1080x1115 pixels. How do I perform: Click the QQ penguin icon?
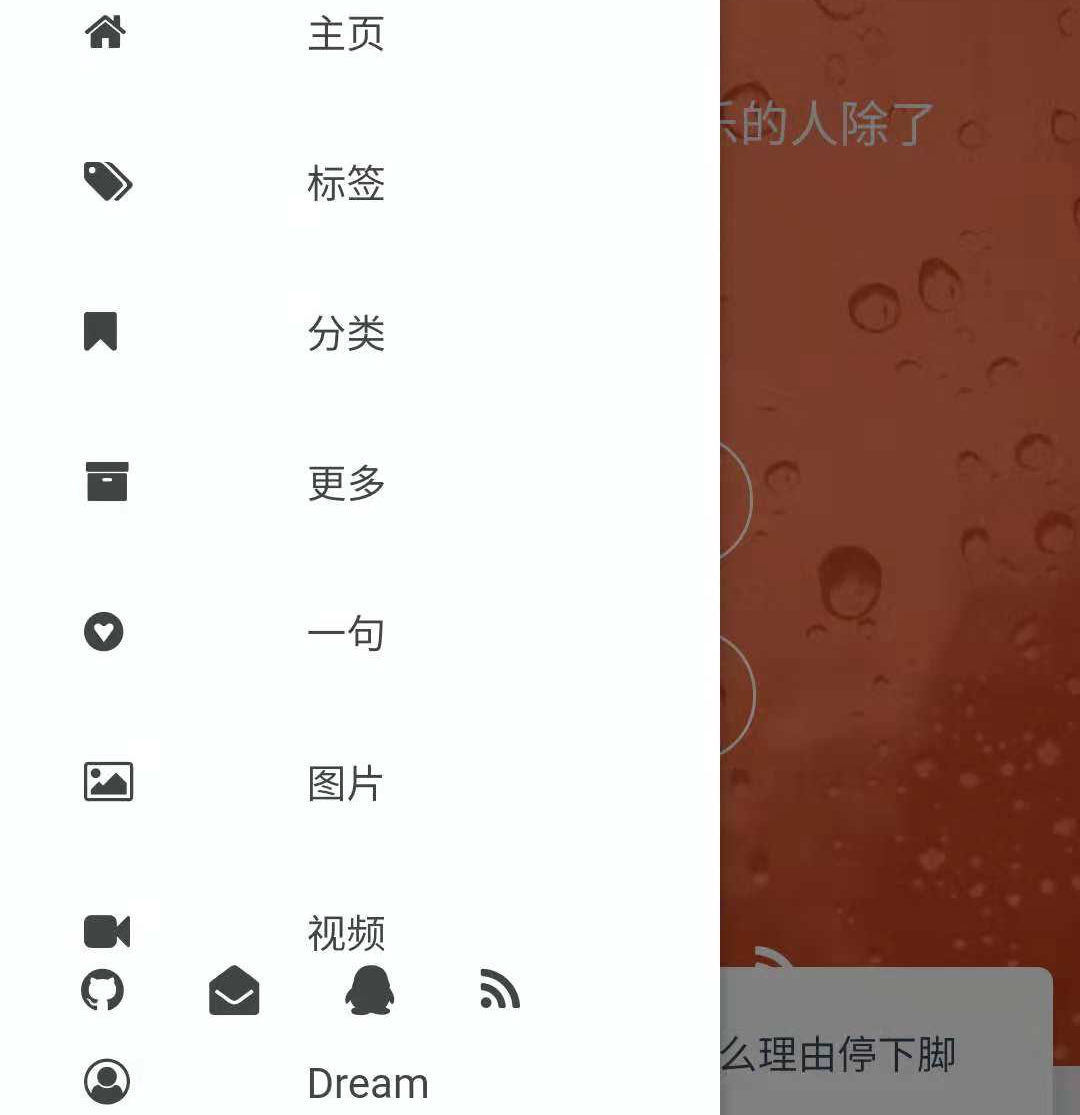tap(369, 991)
